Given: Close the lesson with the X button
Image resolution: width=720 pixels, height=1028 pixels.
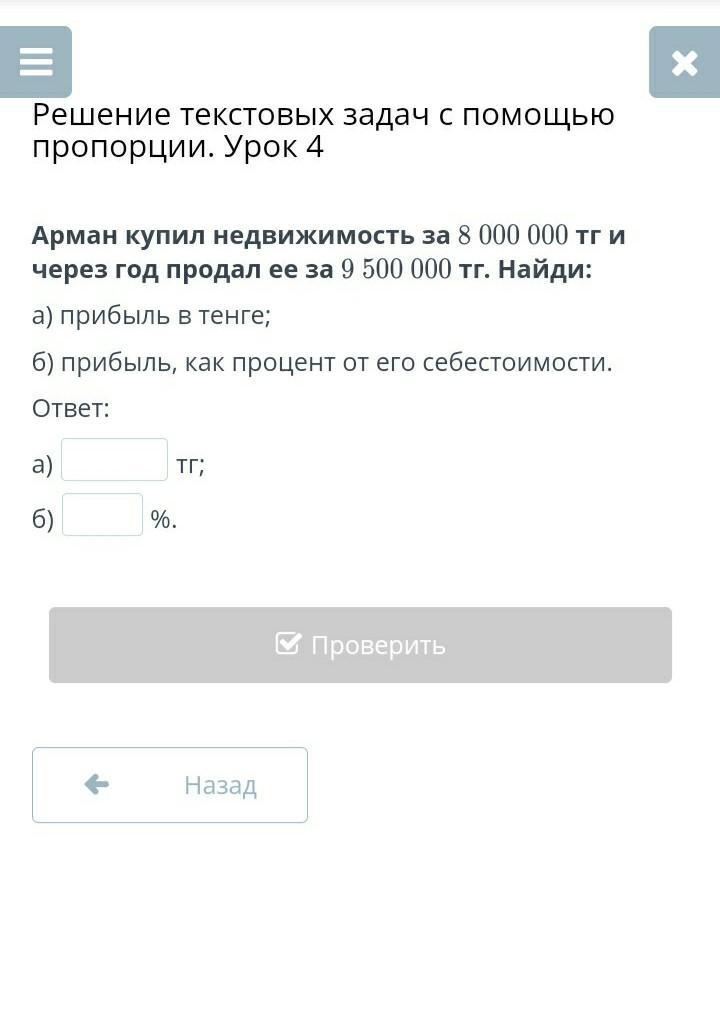Looking at the screenshot, I should pos(684,62).
